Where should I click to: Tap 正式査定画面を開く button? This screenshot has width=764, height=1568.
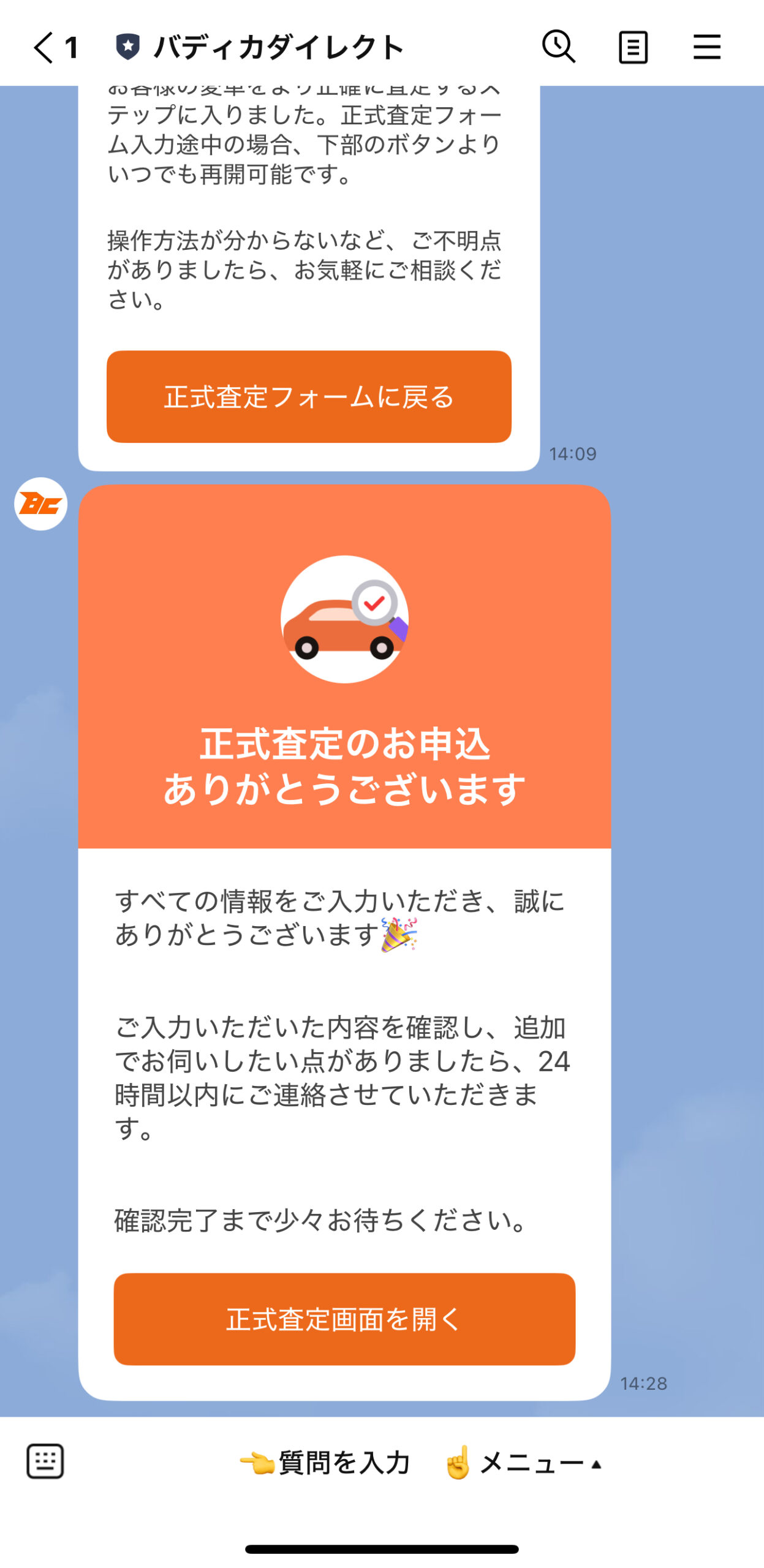pyautogui.click(x=344, y=1319)
